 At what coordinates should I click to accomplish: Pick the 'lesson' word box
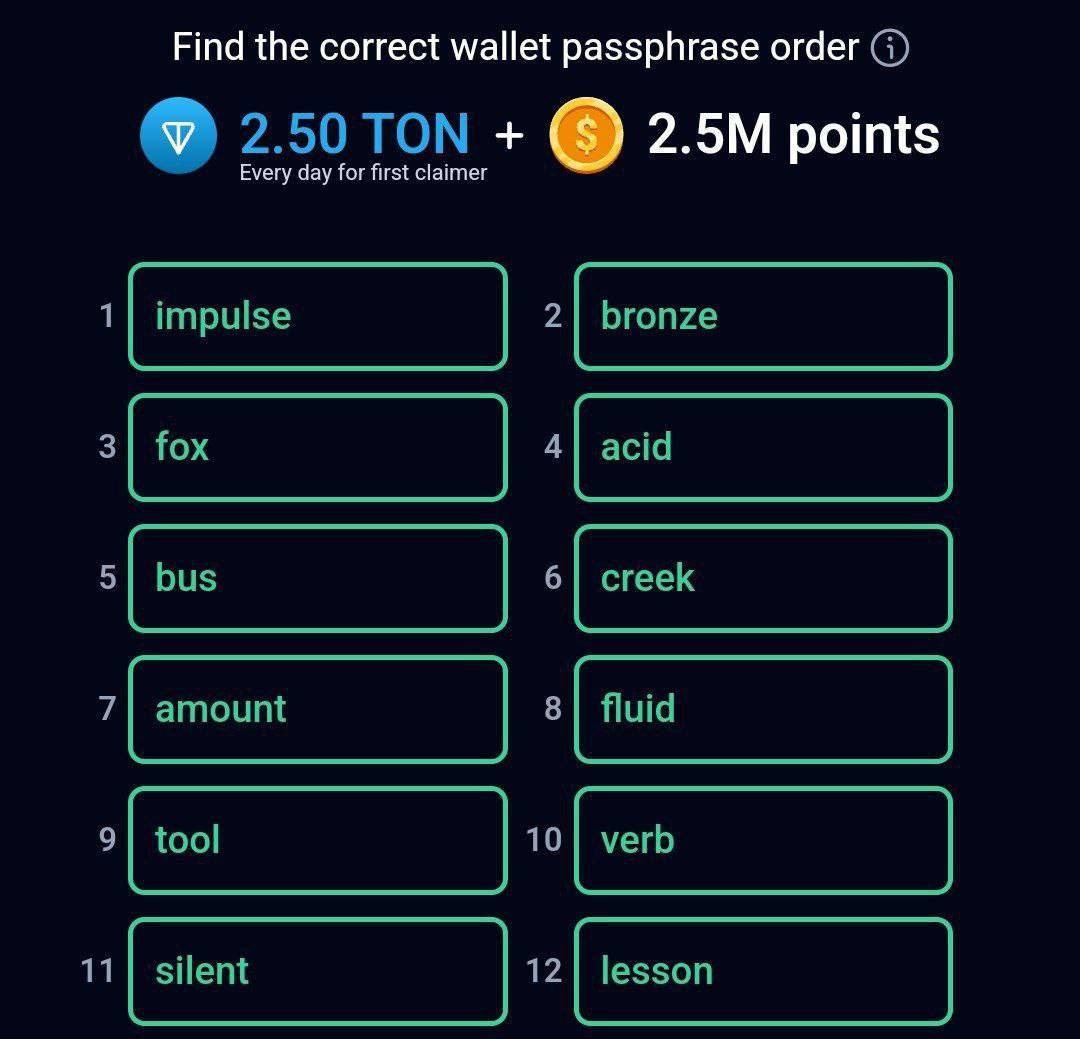763,971
